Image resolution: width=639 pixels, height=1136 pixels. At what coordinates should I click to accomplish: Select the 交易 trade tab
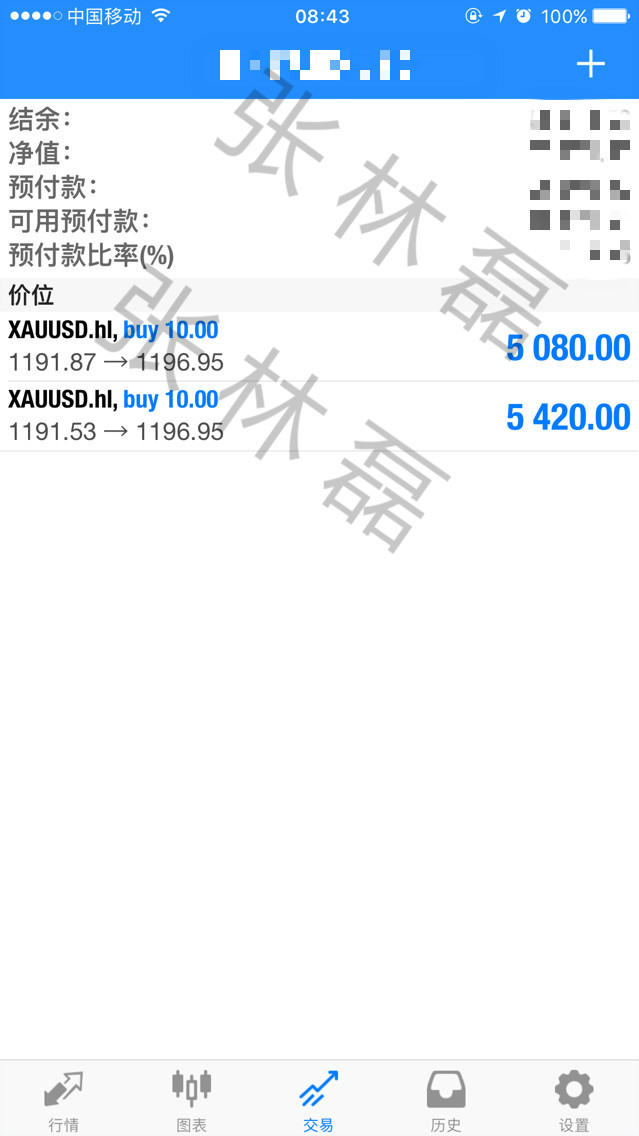[x=319, y=1099]
